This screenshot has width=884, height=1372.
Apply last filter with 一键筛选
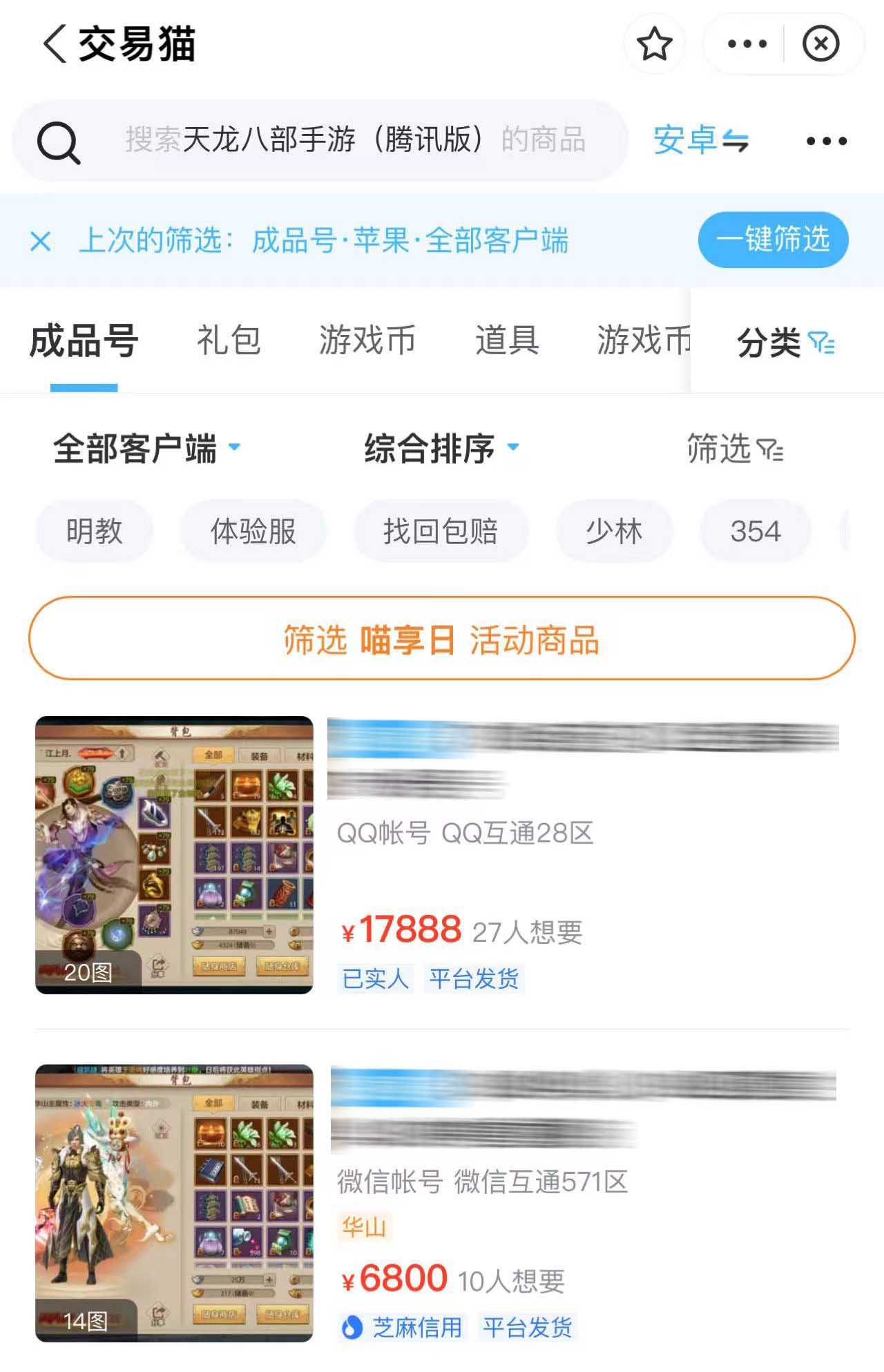772,240
